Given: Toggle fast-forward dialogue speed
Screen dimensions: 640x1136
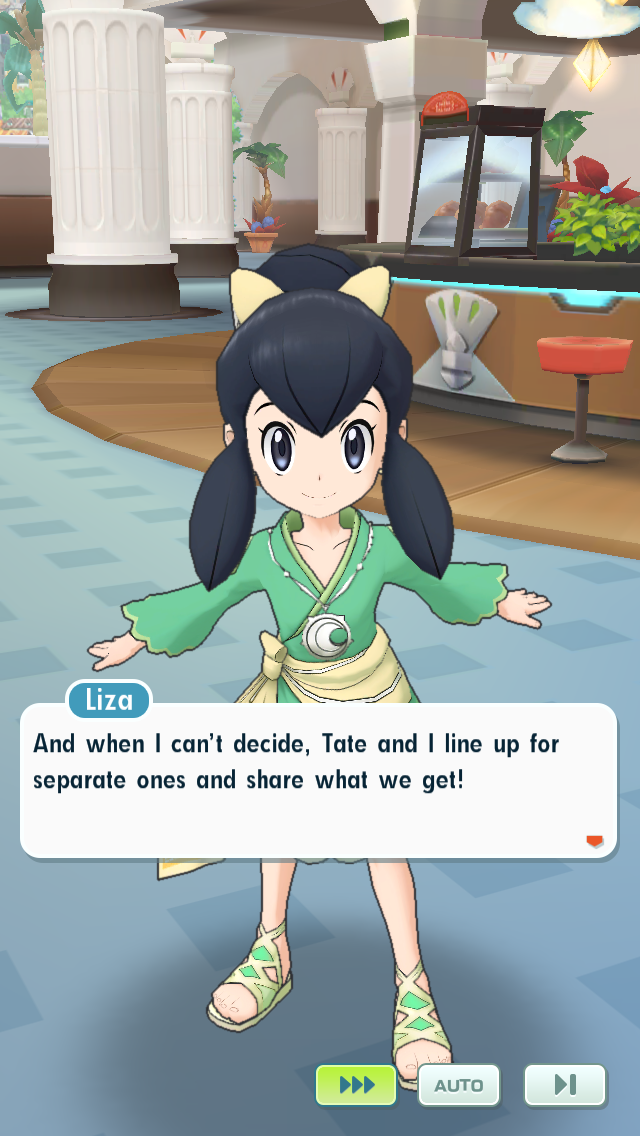Looking at the screenshot, I should coord(356,1085).
